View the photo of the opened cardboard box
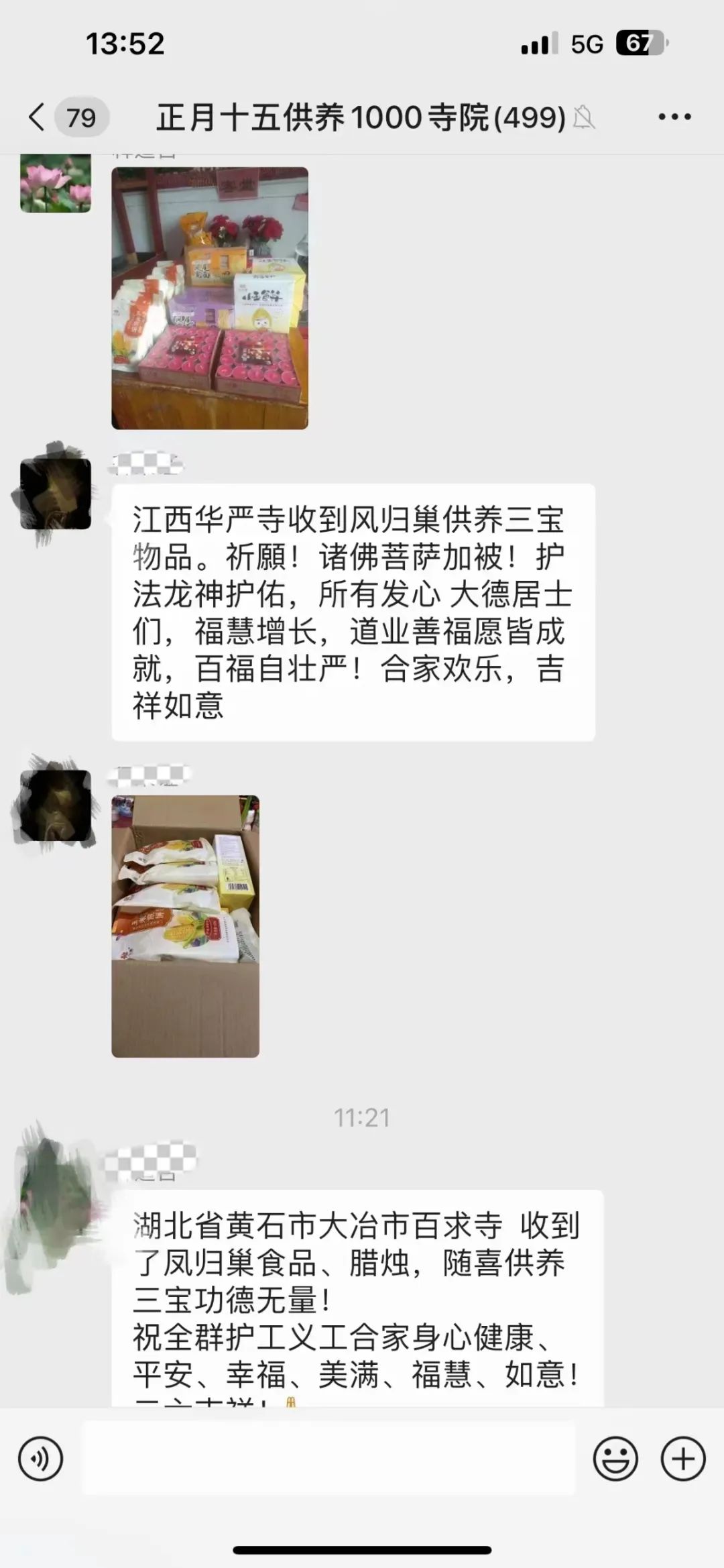The width and height of the screenshot is (724, 1568). pyautogui.click(x=186, y=926)
